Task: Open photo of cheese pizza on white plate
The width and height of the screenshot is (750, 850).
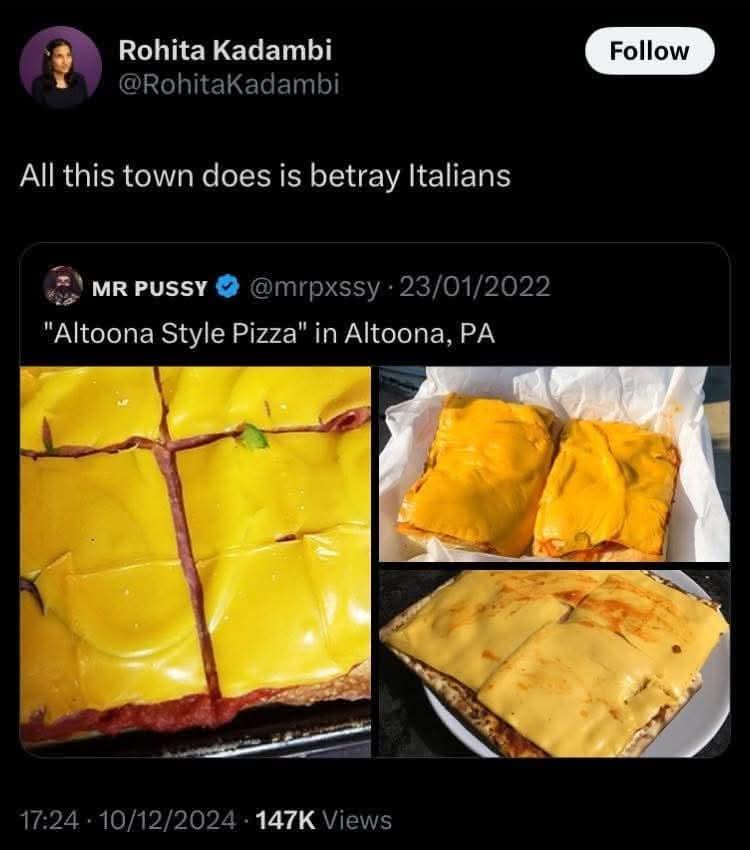Action: point(553,663)
